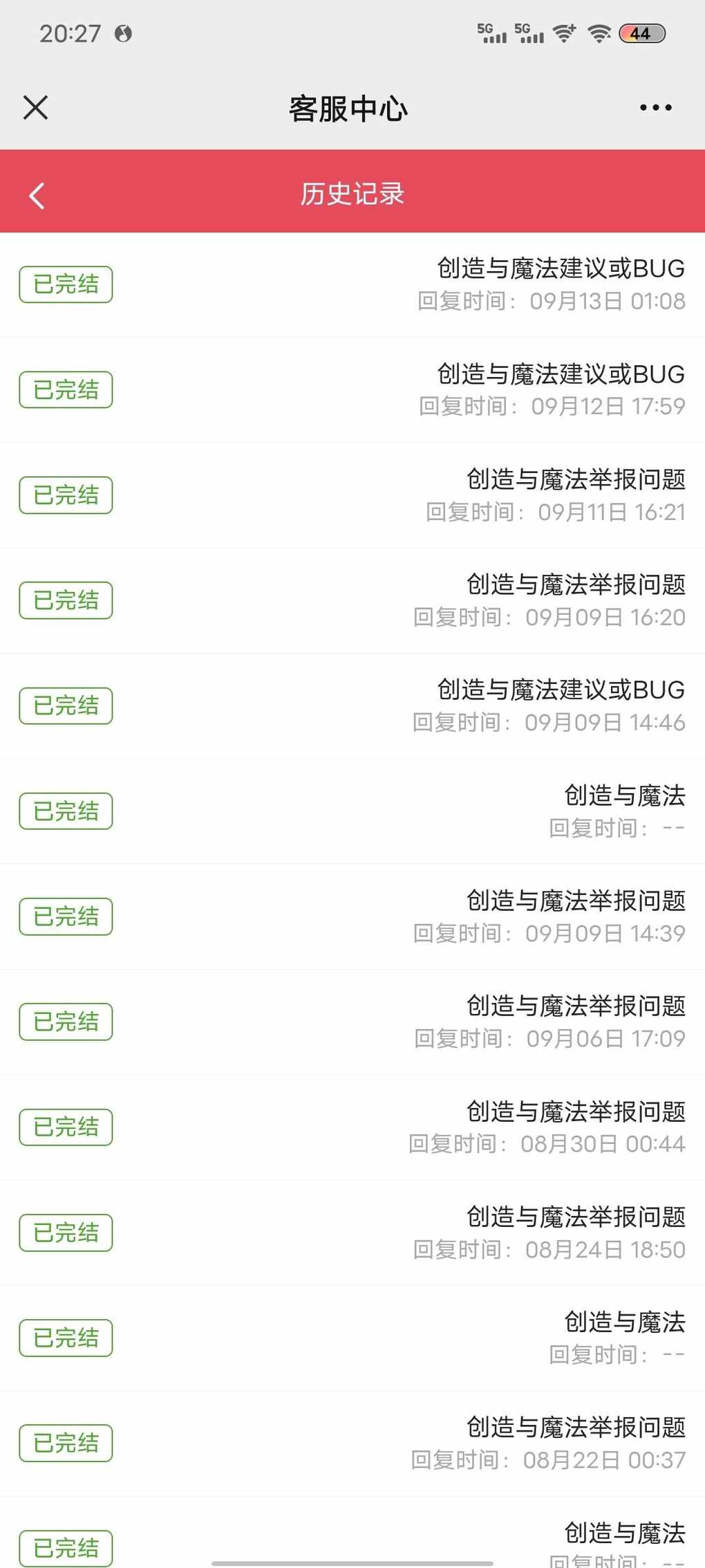Open the record replied 09月12日 17:59
This screenshot has width=705, height=1568.
[352, 390]
